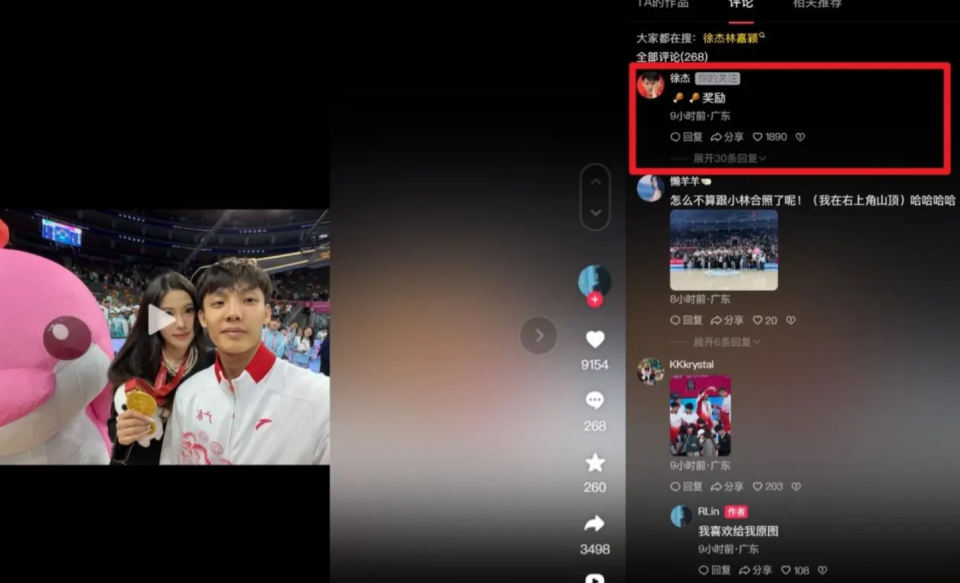Share the video via the arrow showing 3498
This screenshot has width=960, height=583.
click(594, 524)
